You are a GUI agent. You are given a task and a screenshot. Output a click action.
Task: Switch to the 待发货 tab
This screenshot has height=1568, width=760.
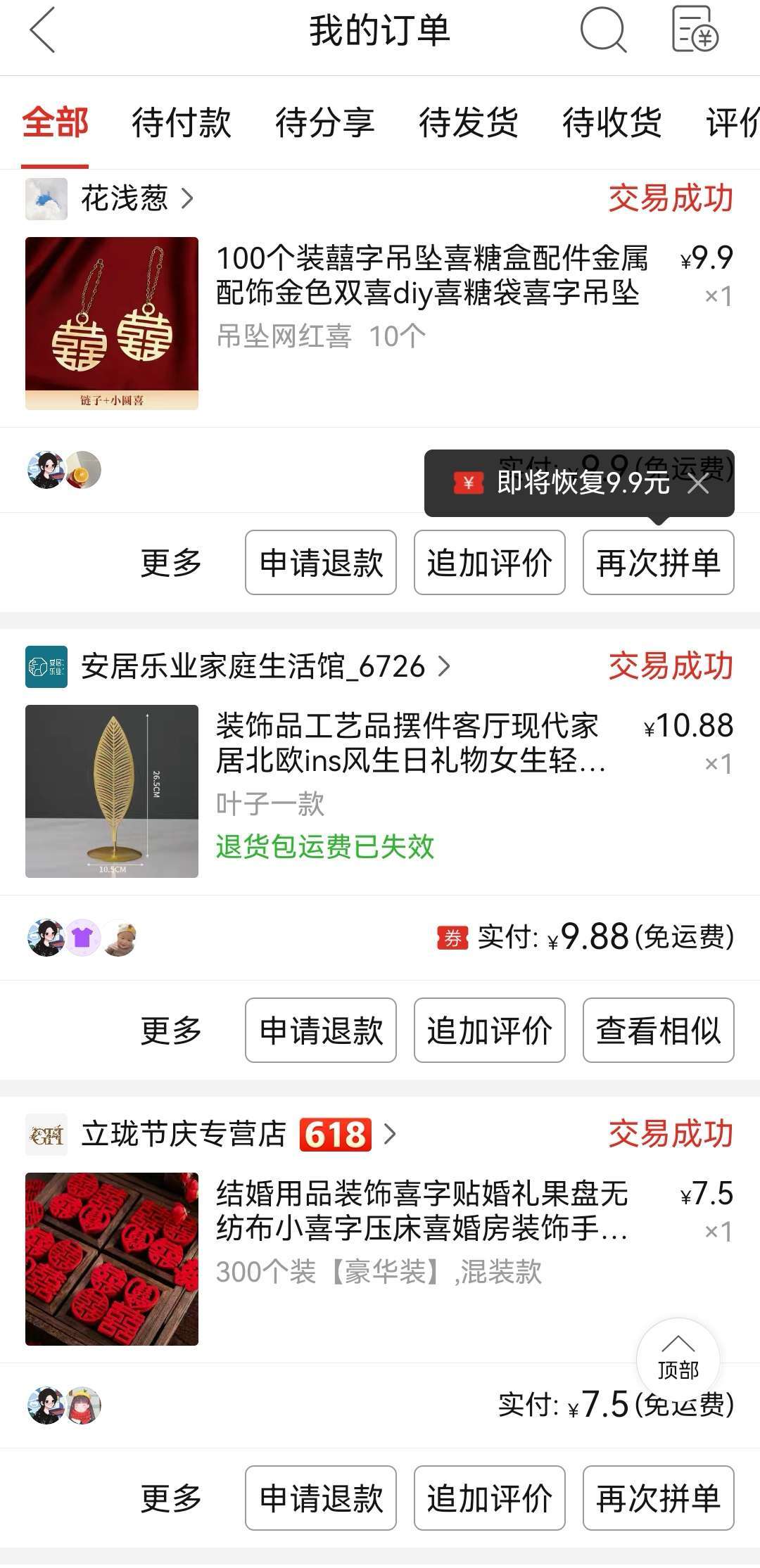coord(468,122)
